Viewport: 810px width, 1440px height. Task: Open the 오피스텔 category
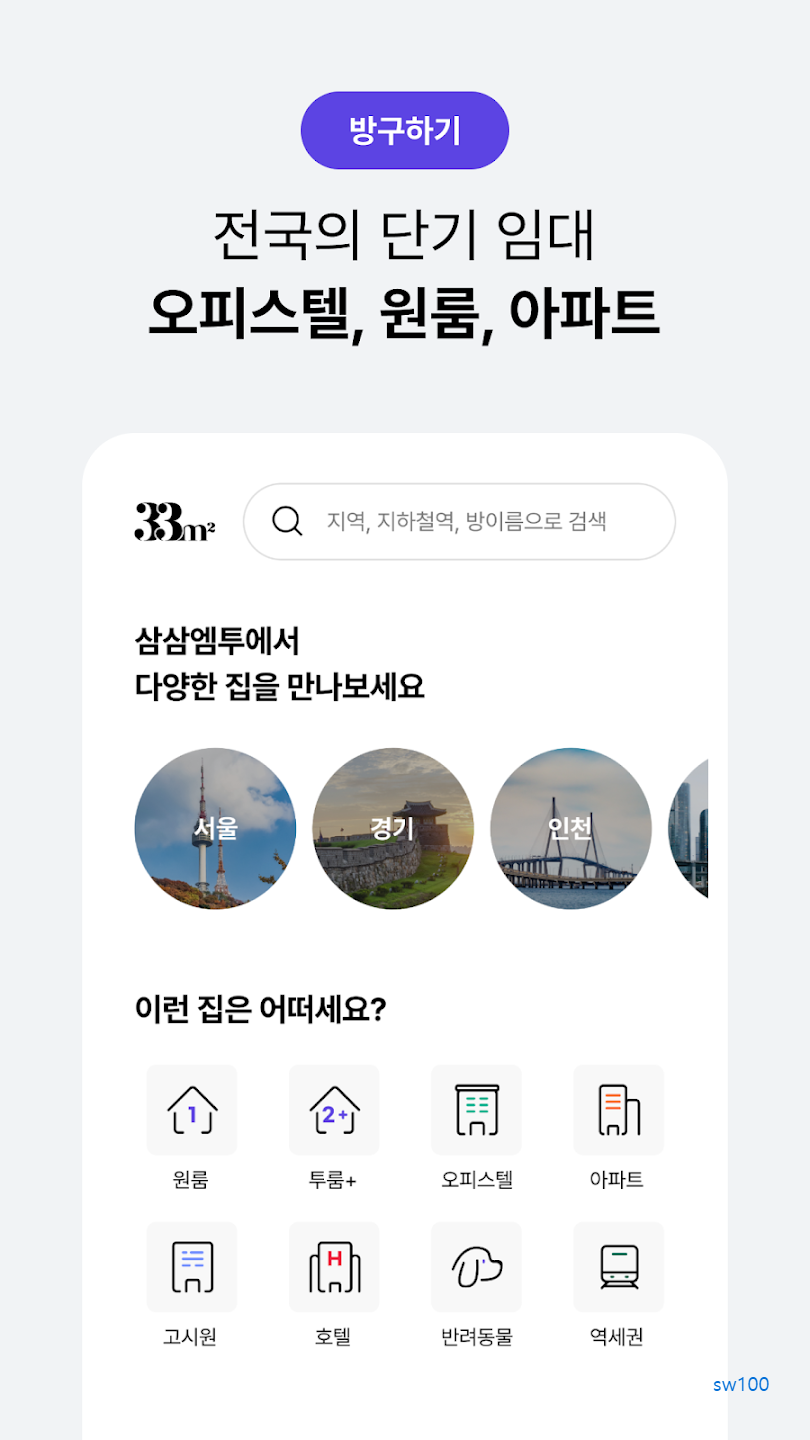point(476,1110)
